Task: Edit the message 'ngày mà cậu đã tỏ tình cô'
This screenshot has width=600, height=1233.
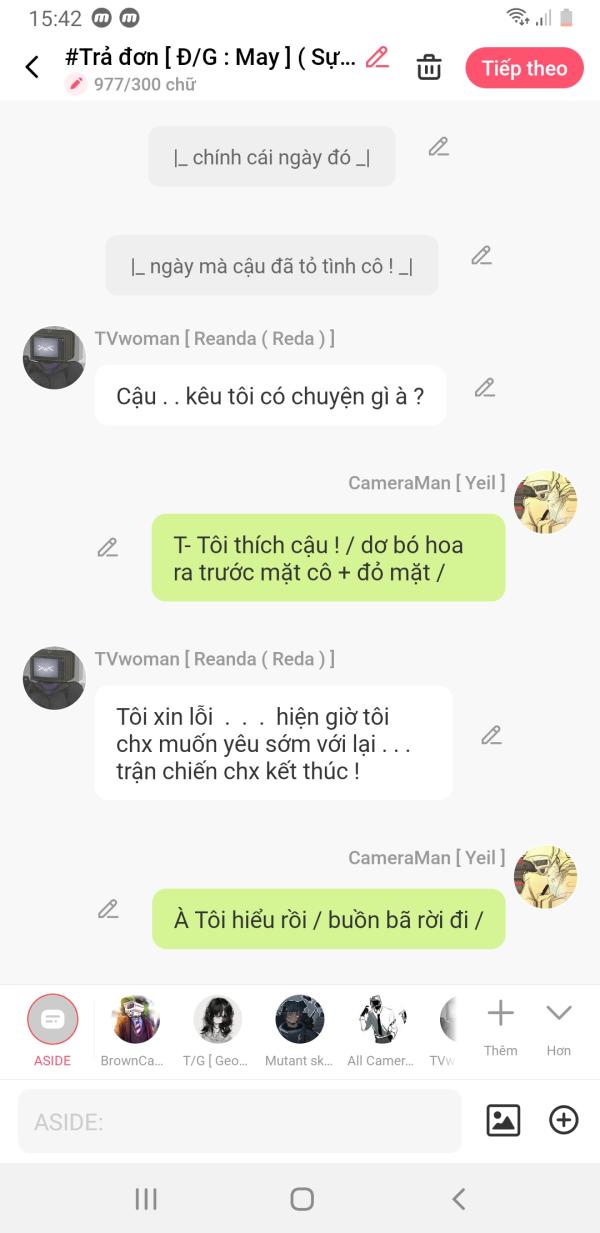Action: pyautogui.click(x=481, y=255)
